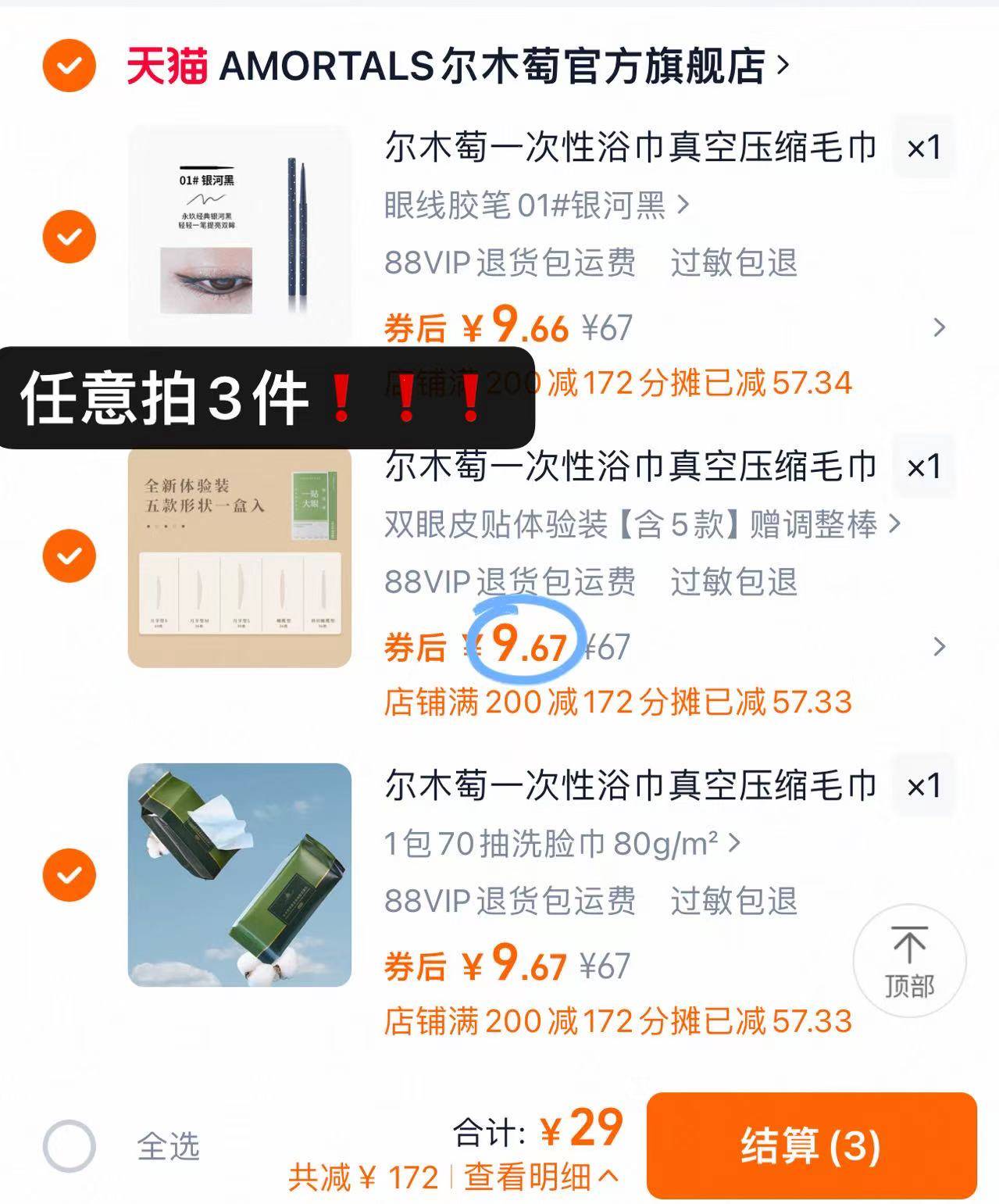This screenshot has height=1204, width=999.
Task: Uncheck the 洗脸巾 facial towel product checkbox
Action: [70, 873]
